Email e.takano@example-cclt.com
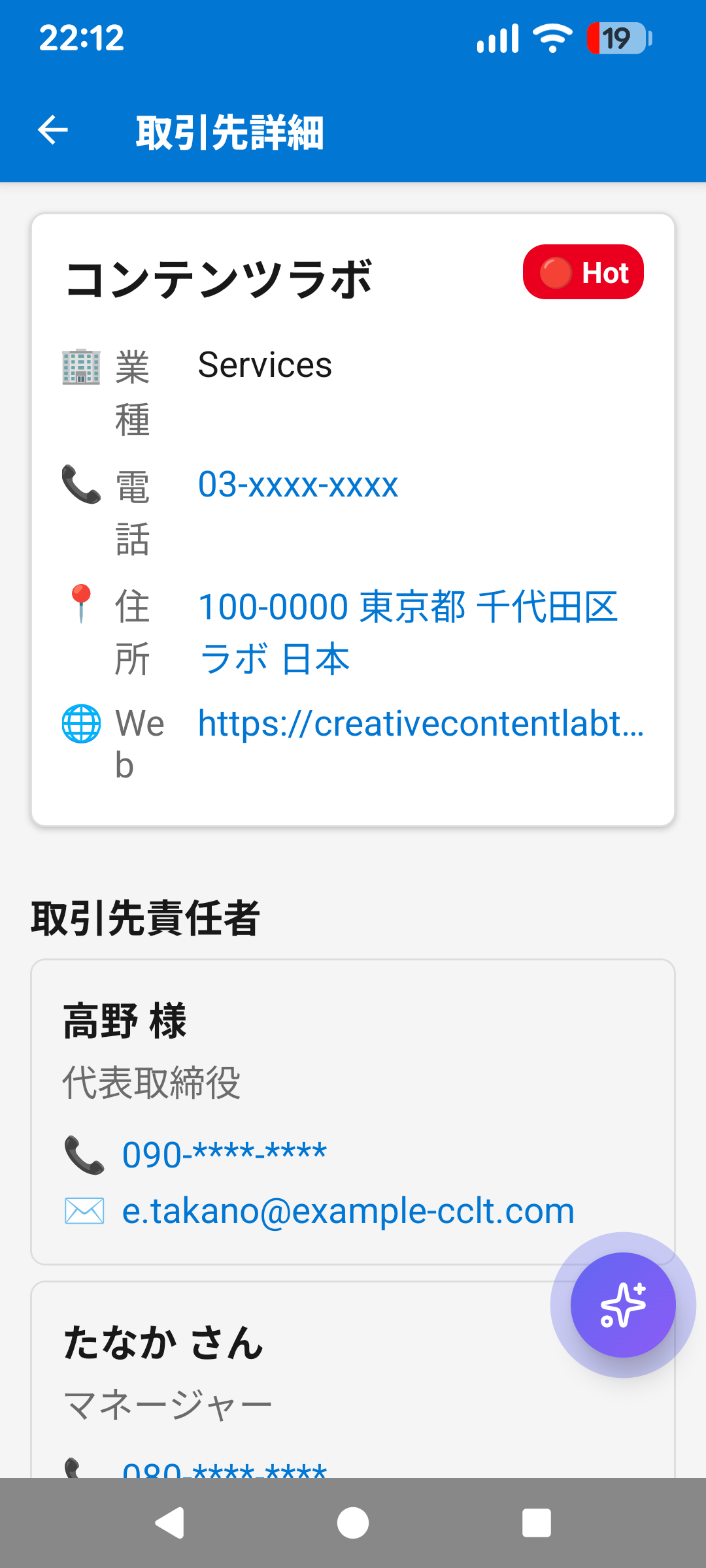The image size is (706, 1568). tap(348, 1211)
